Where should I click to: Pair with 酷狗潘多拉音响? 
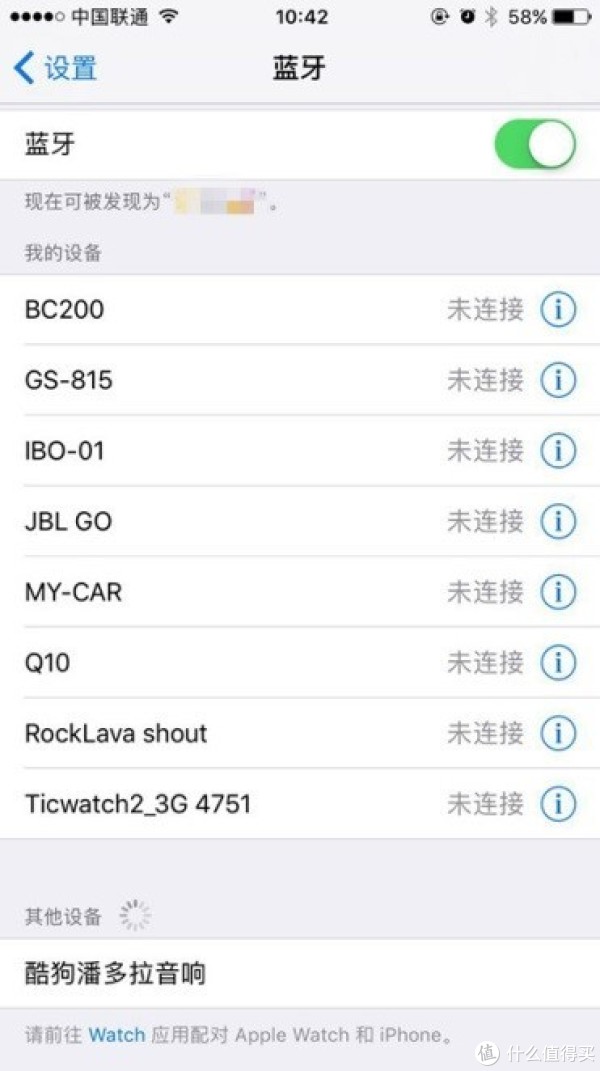[300, 973]
